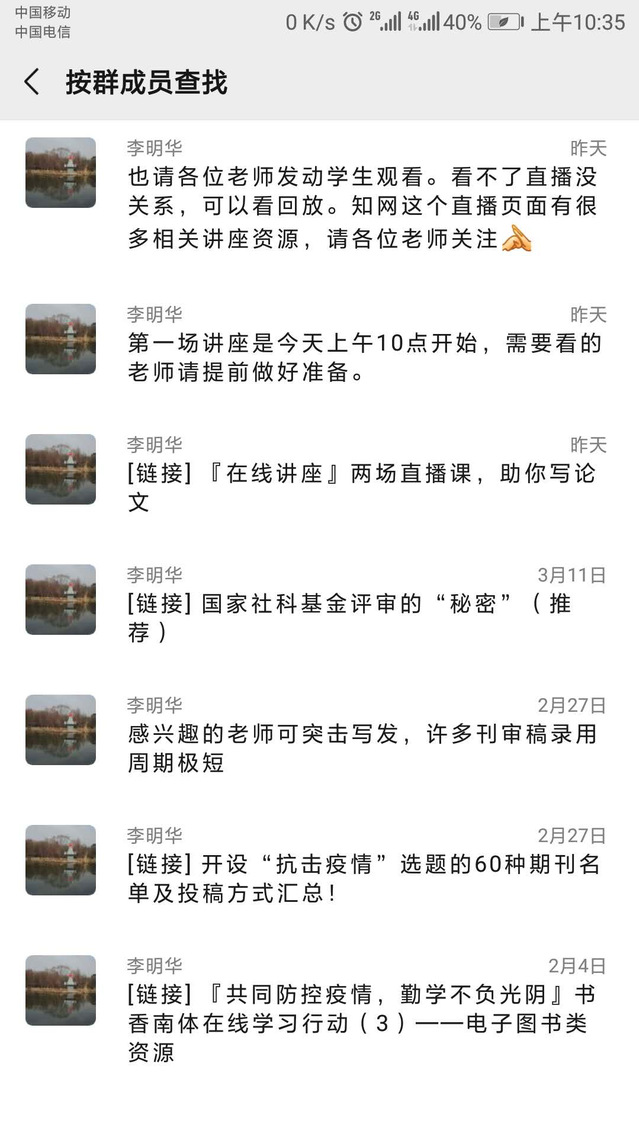
Task: Open the message about 第一场讲座是今天上午10点开始
Action: [364, 358]
